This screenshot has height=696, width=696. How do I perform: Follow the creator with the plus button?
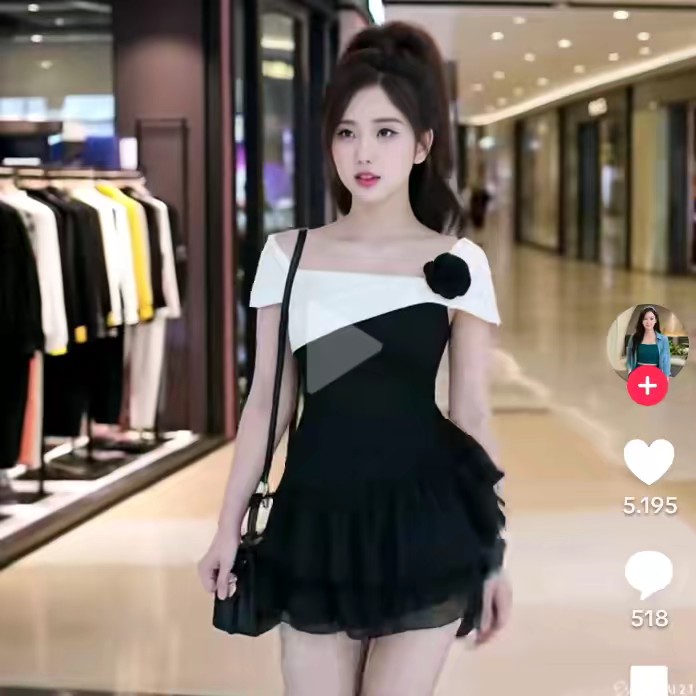(x=647, y=385)
